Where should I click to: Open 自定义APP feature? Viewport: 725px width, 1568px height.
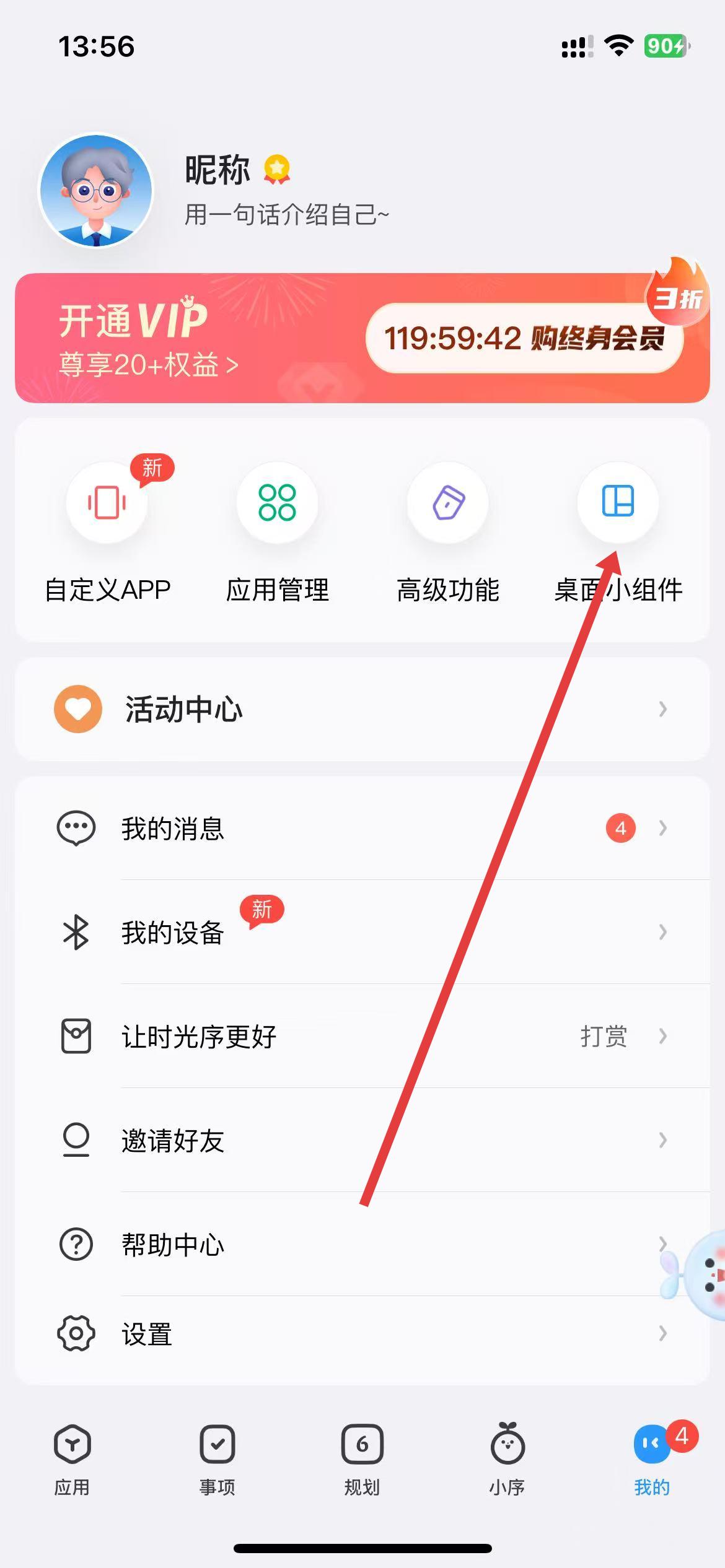[x=107, y=503]
